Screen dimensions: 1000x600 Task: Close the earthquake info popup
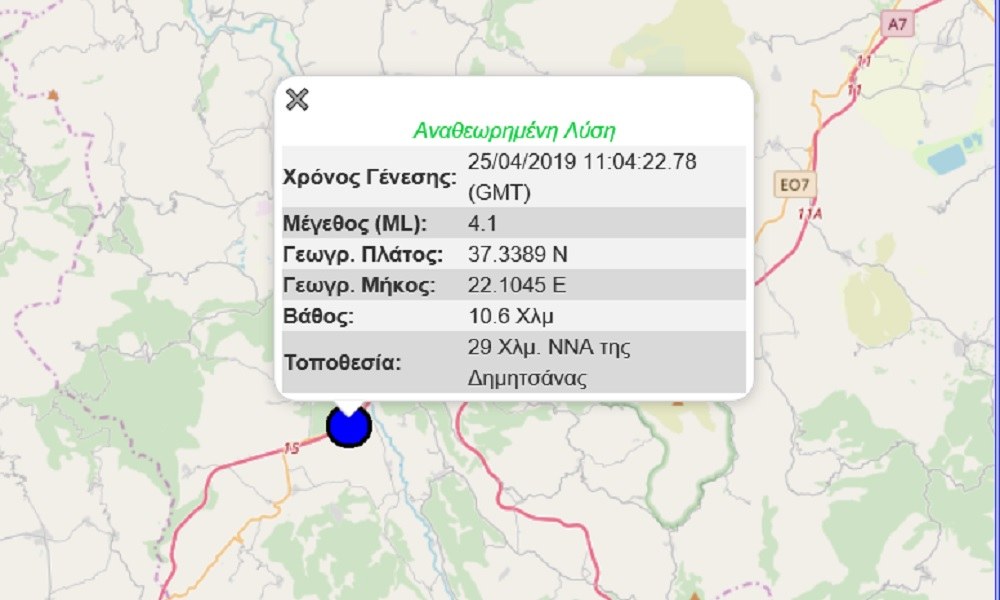297,99
